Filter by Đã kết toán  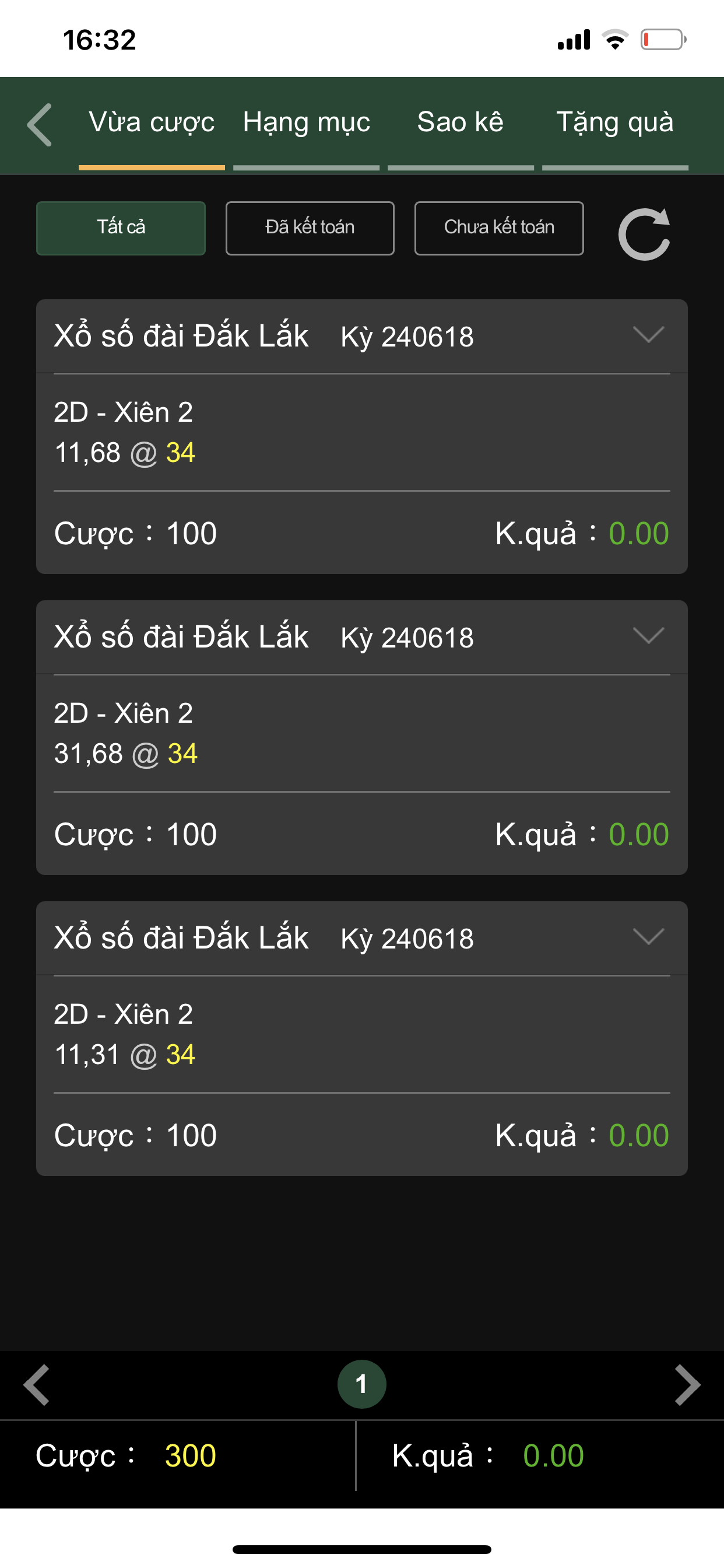click(x=310, y=228)
